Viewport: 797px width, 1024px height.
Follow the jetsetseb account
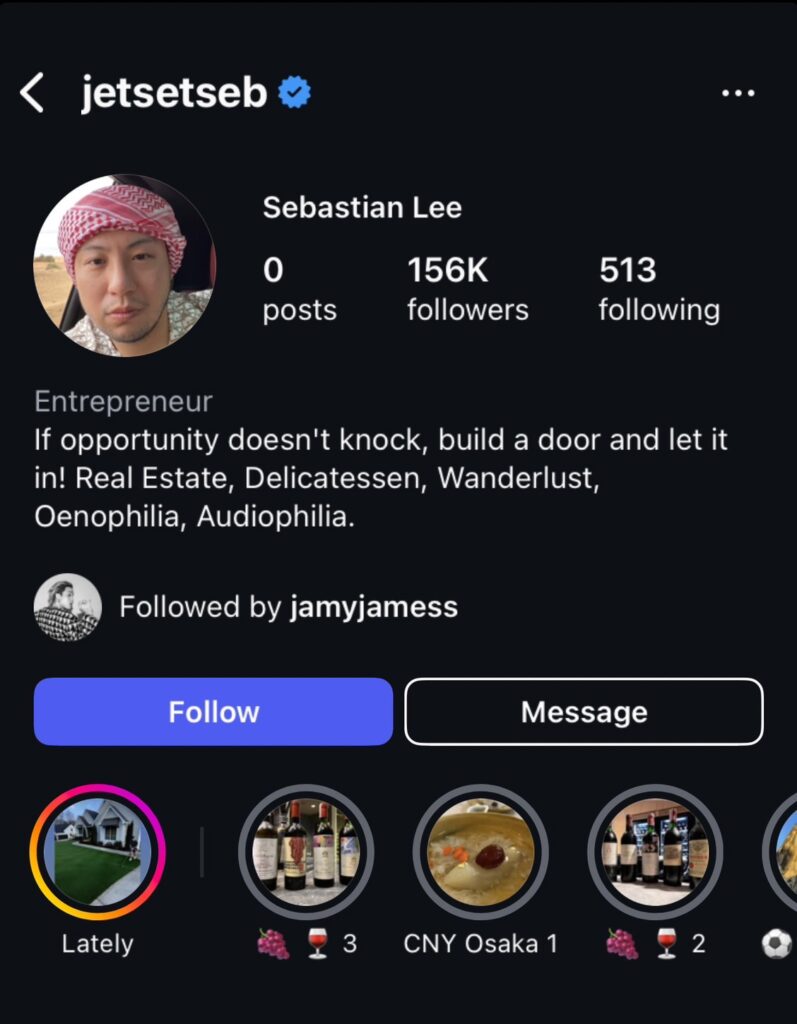[213, 711]
